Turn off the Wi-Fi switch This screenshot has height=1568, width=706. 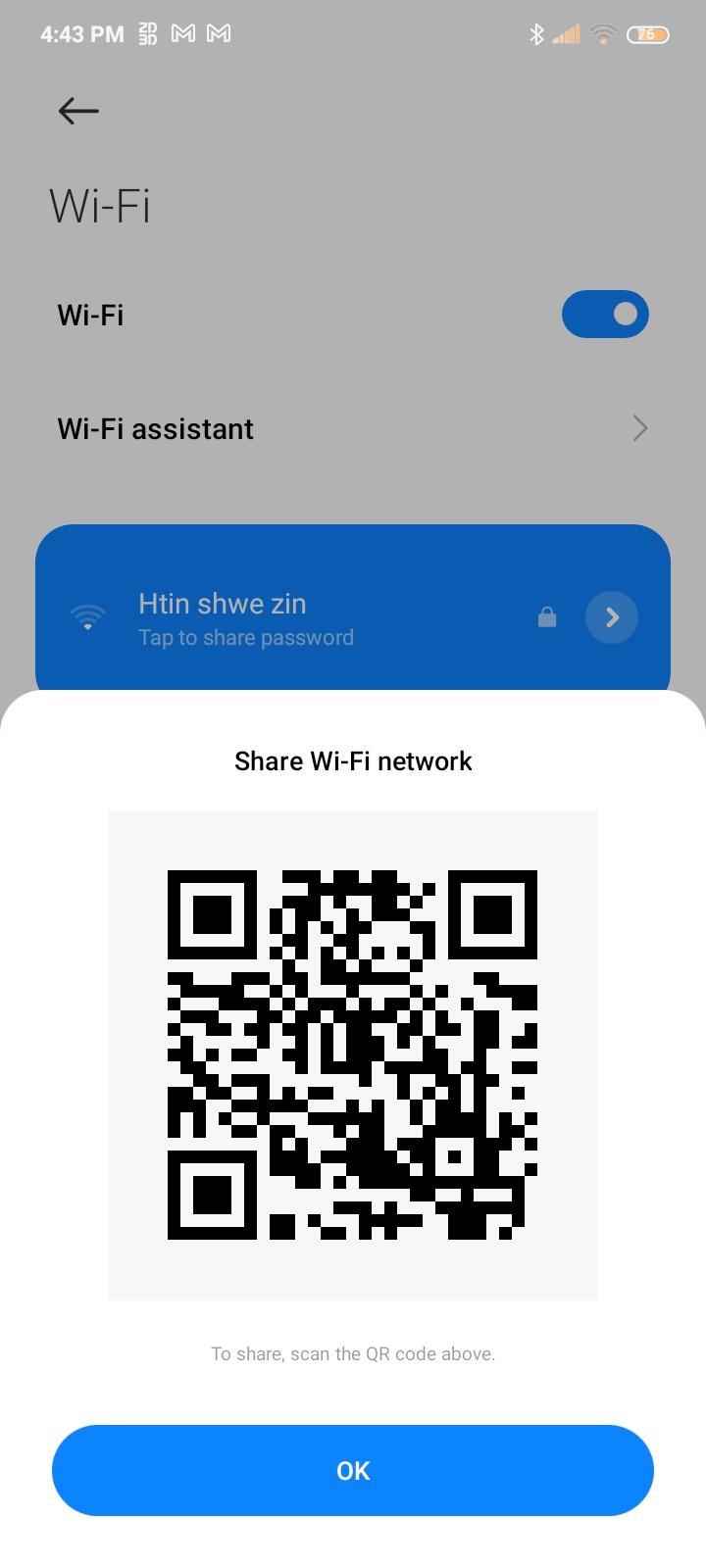click(604, 315)
